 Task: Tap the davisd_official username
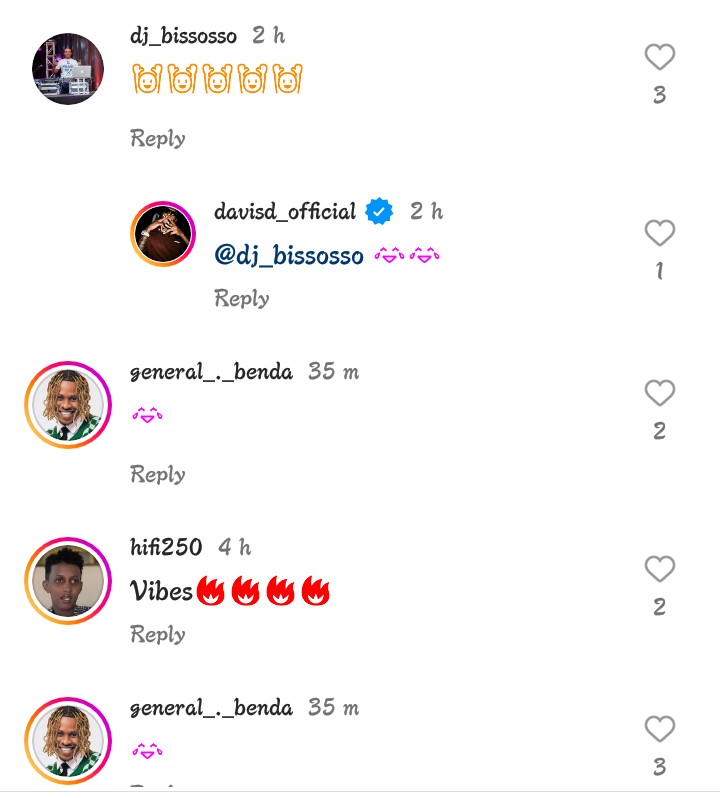(285, 212)
